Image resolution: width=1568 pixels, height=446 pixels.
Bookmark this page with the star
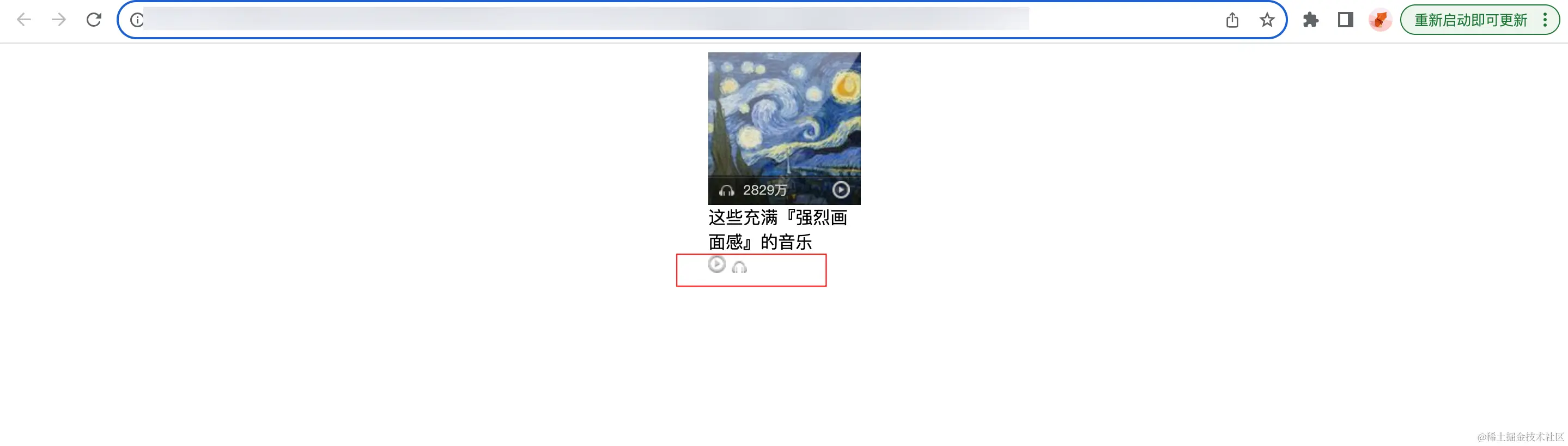pyautogui.click(x=1267, y=20)
